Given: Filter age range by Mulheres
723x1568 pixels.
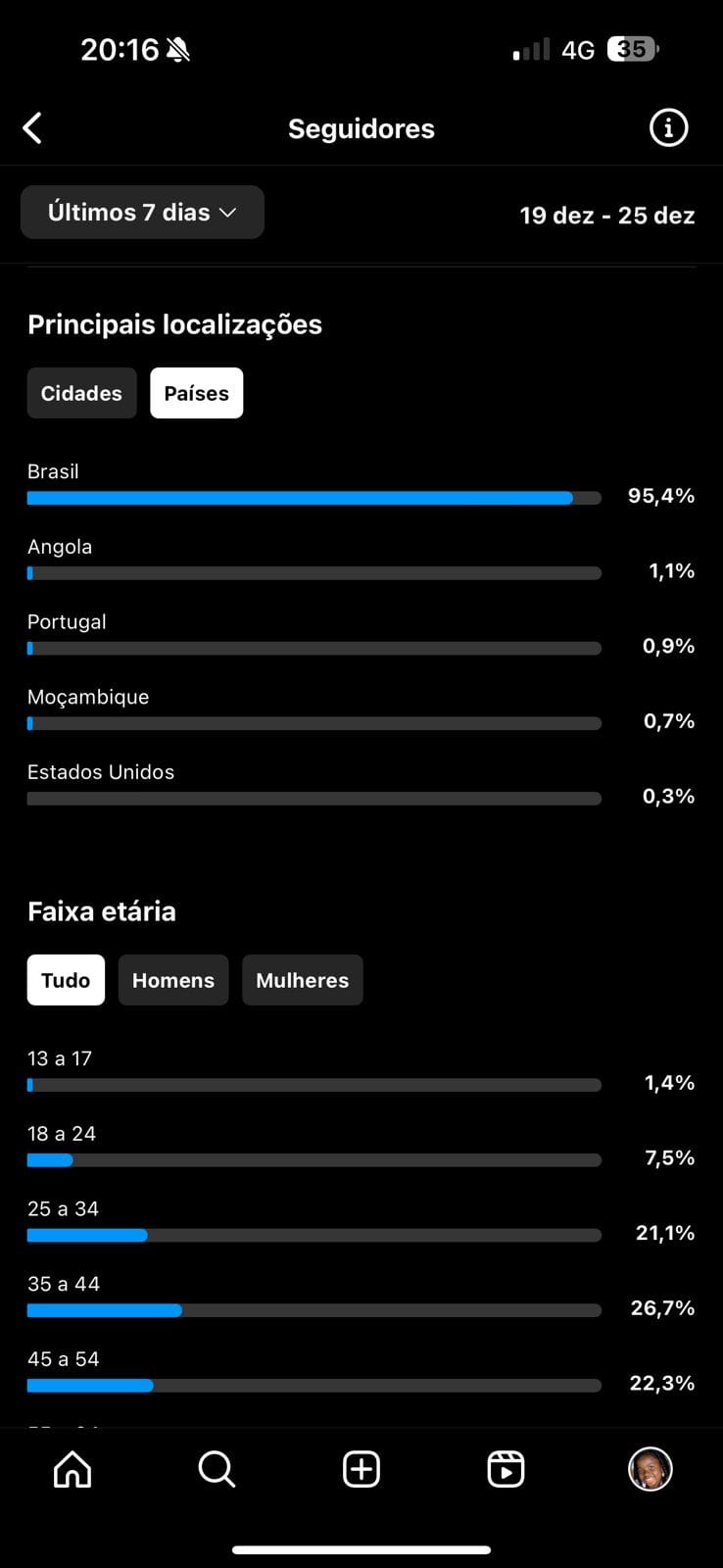Looking at the screenshot, I should point(302,980).
